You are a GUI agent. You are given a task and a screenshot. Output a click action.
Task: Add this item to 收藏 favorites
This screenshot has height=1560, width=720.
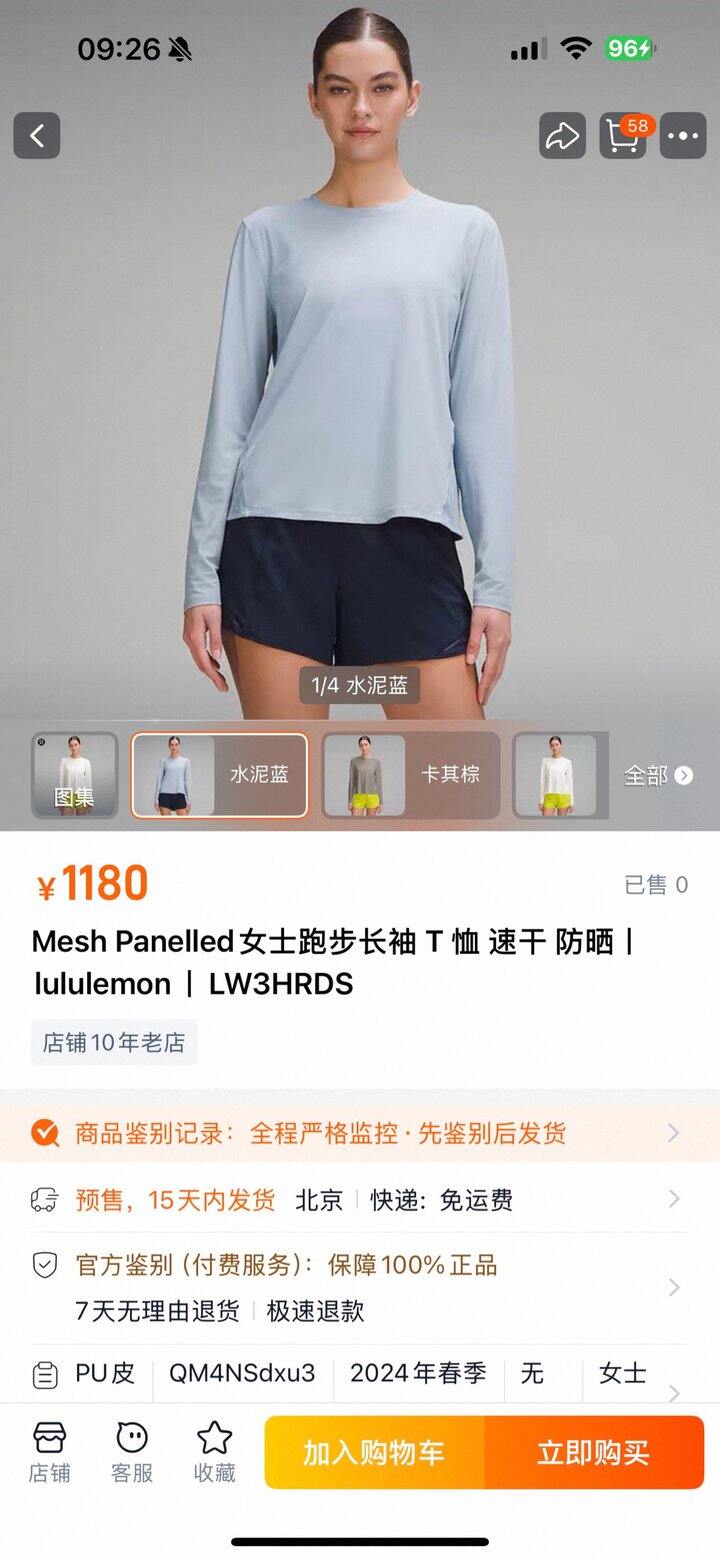coord(214,1452)
